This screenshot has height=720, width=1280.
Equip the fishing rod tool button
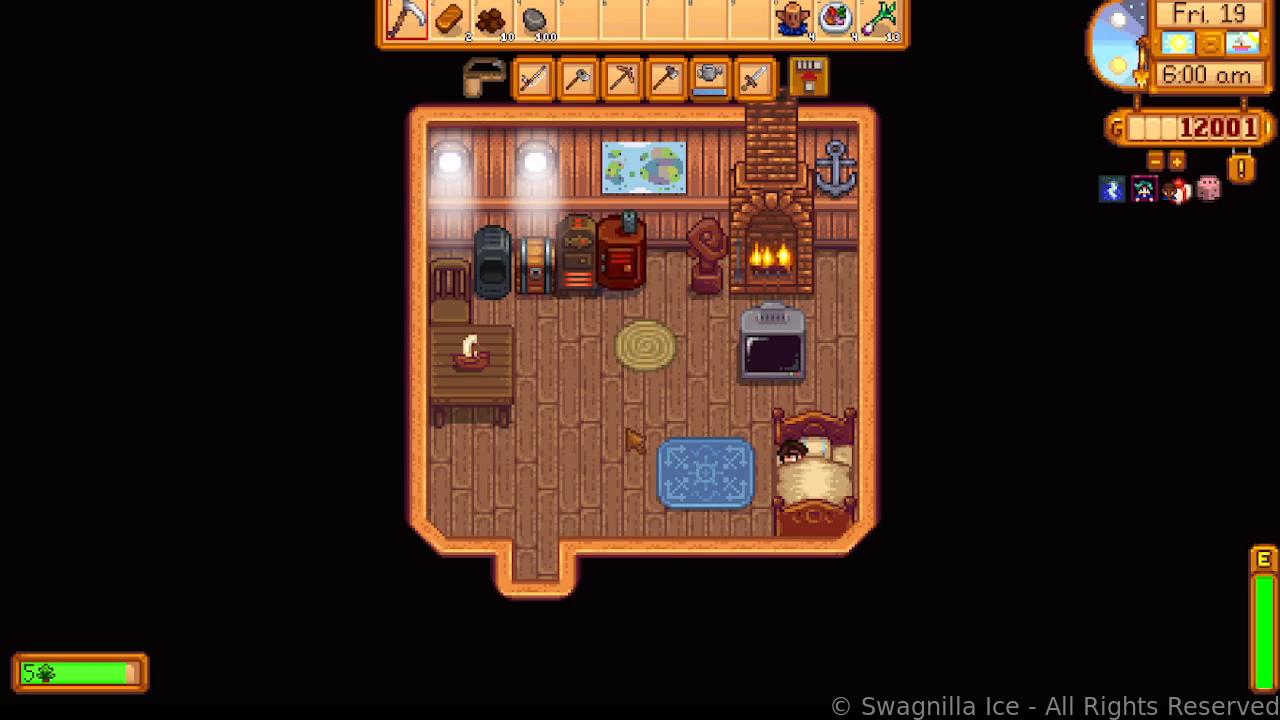click(533, 78)
